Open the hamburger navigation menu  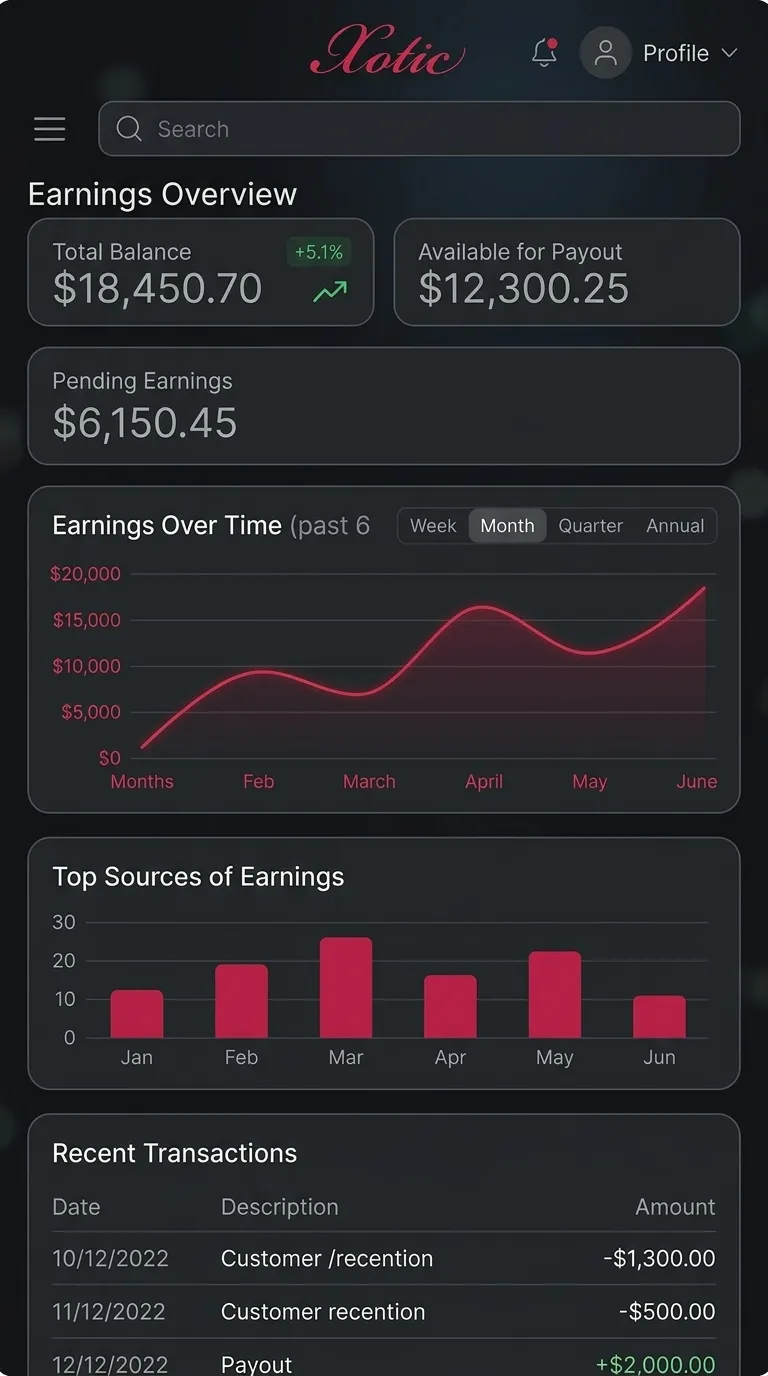[x=49, y=128]
